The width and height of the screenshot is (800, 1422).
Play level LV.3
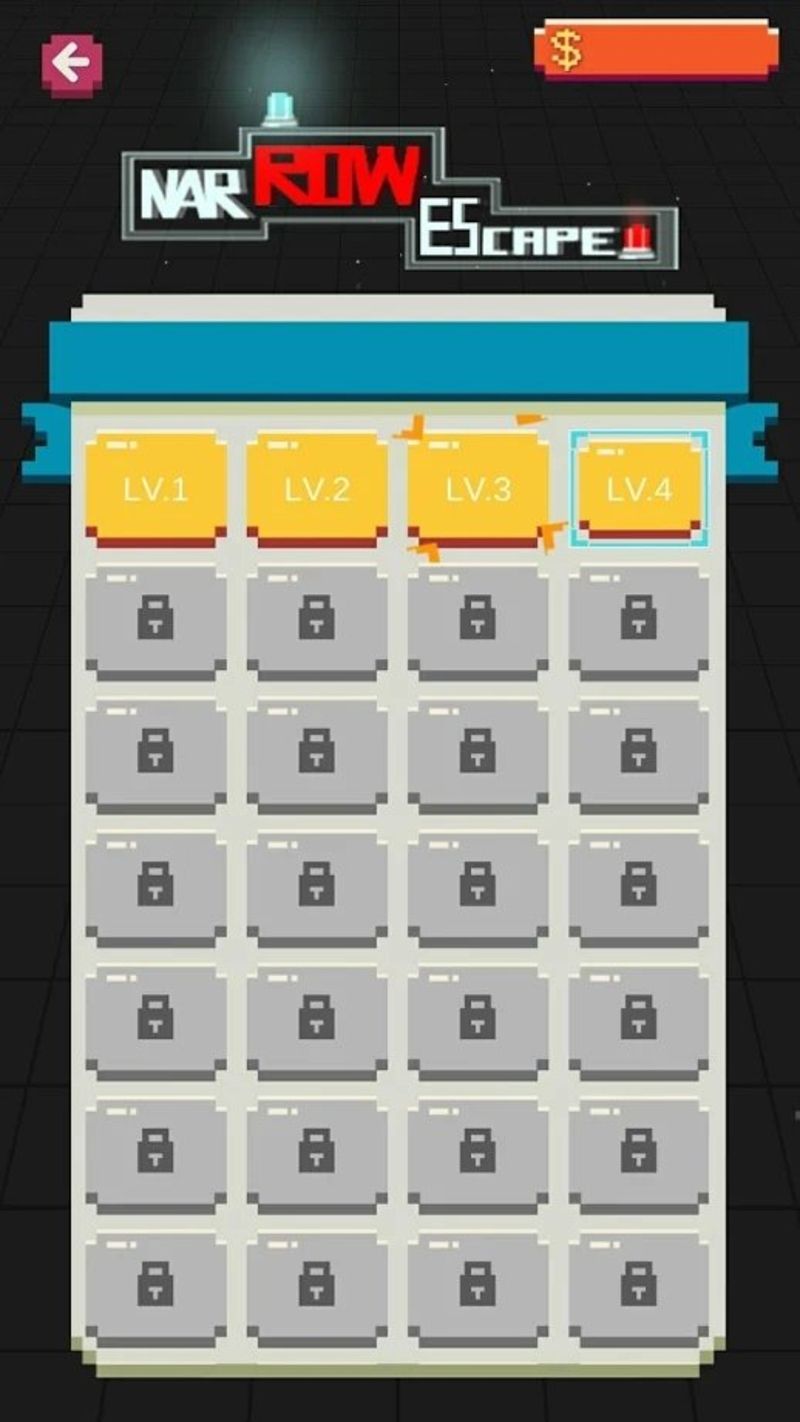click(477, 489)
